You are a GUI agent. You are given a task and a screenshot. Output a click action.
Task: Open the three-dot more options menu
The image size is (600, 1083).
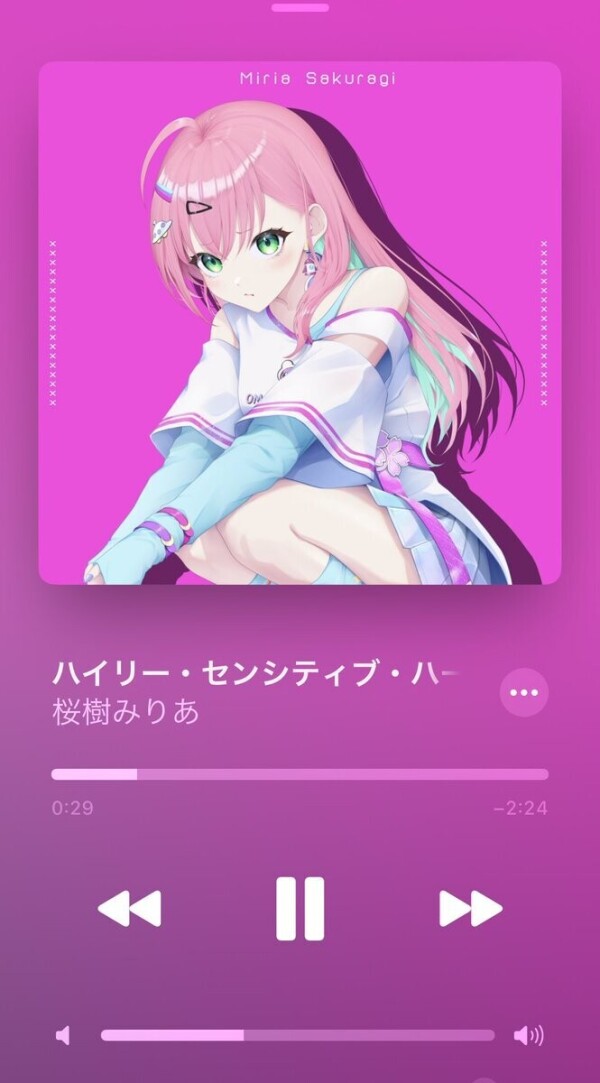[x=524, y=692]
